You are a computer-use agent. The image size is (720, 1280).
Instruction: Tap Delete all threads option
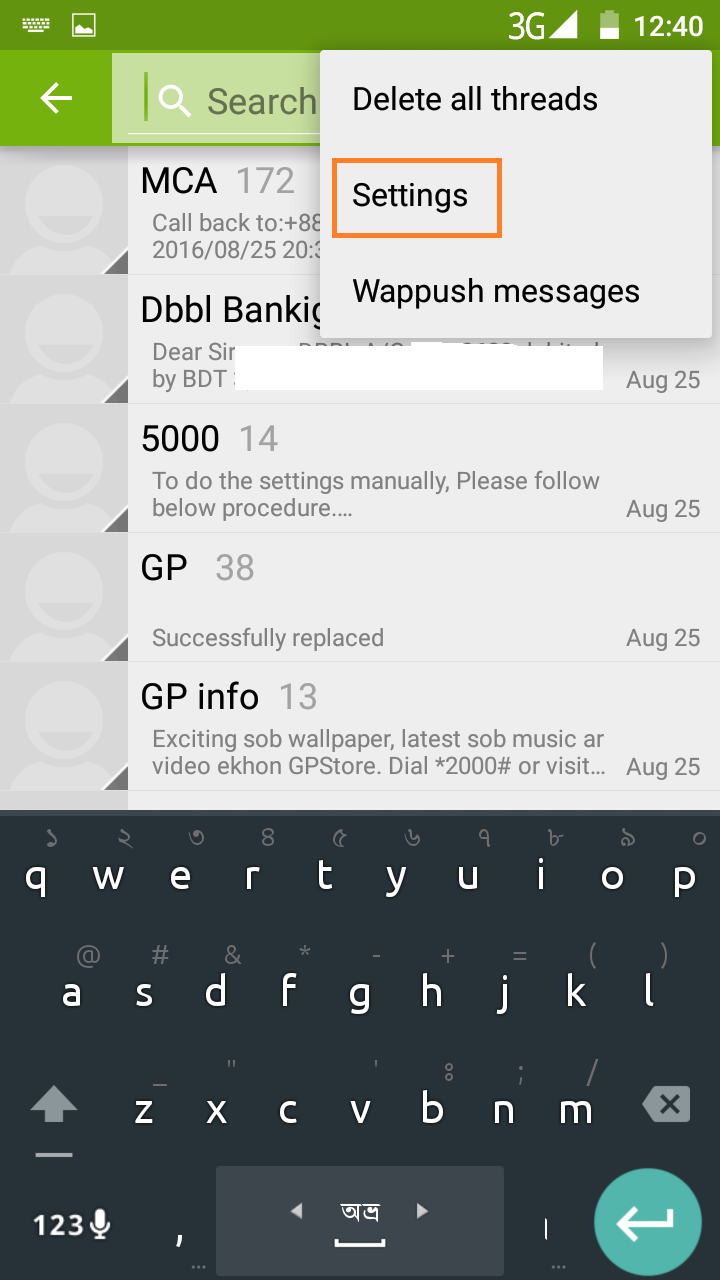click(x=475, y=98)
